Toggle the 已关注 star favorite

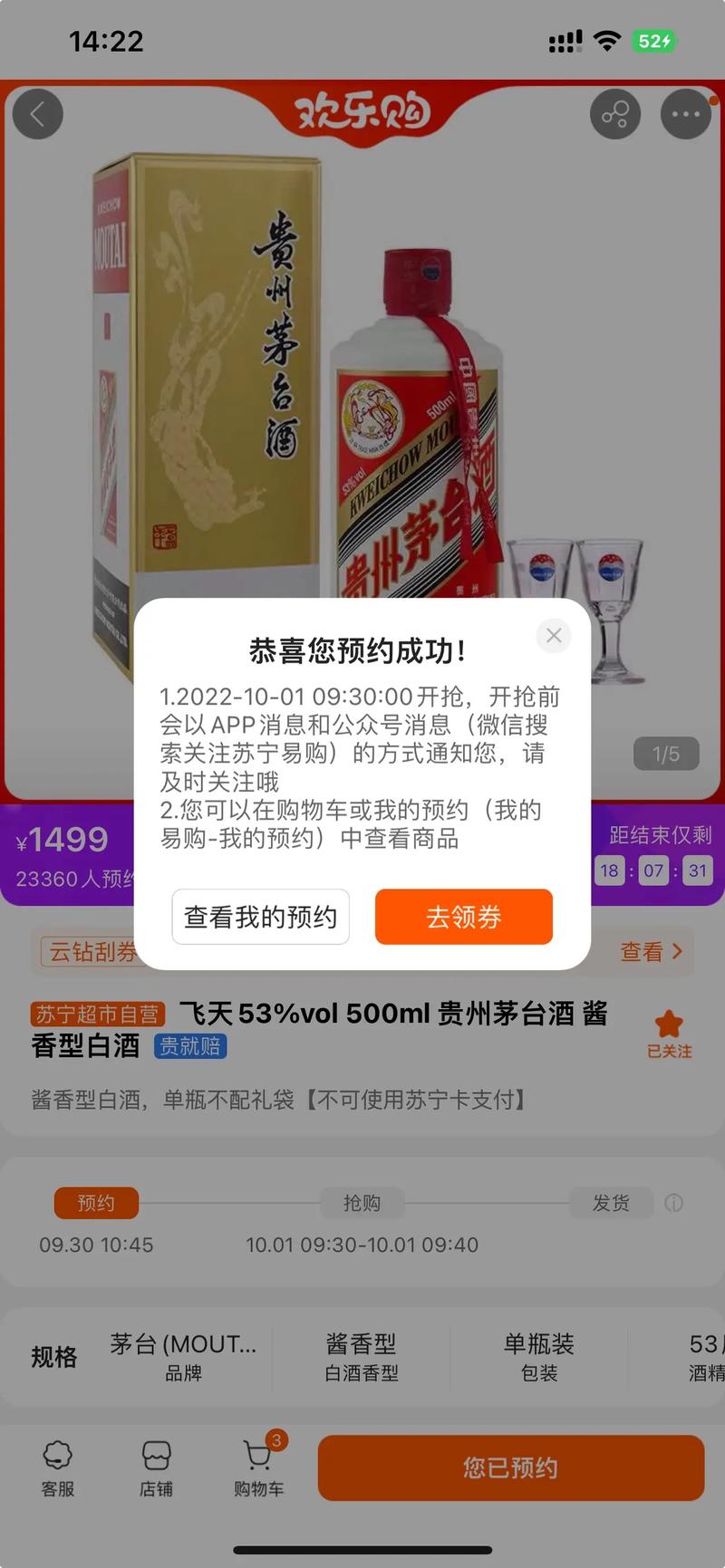[x=669, y=1033]
